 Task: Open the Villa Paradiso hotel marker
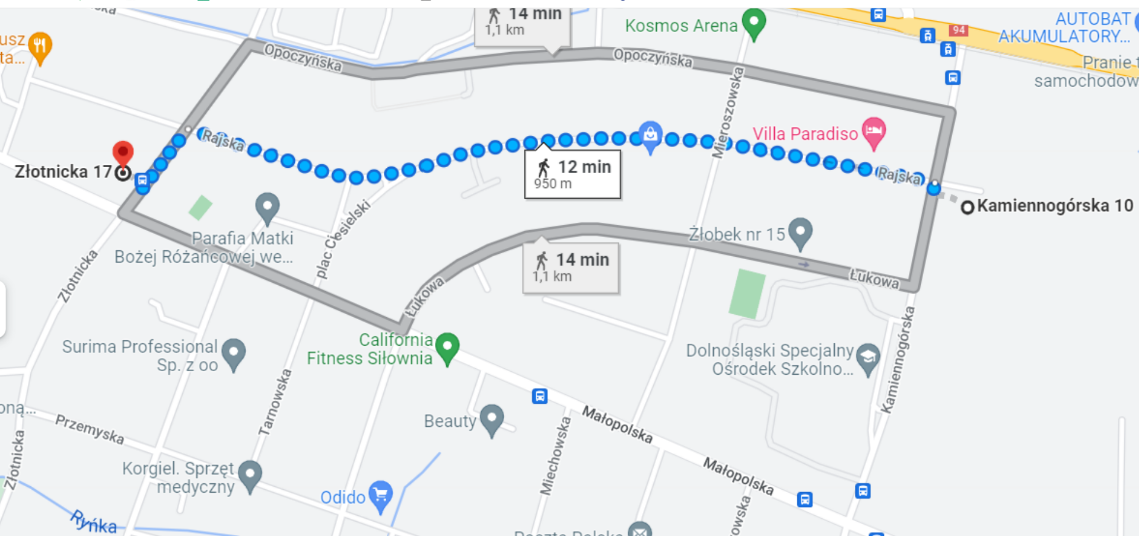(875, 130)
